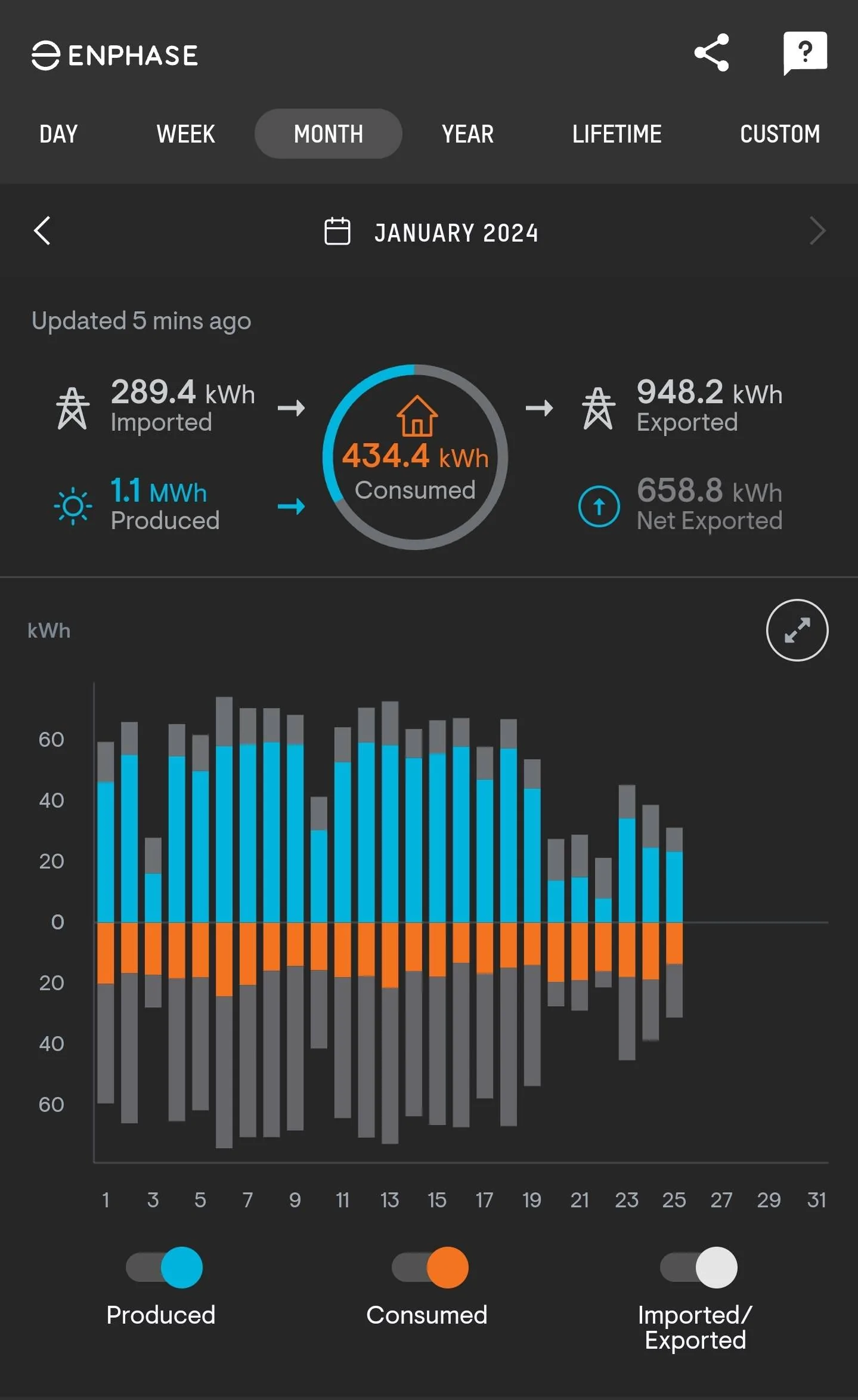Go to the previous month
Viewport: 858px width, 1400px height.
(42, 231)
